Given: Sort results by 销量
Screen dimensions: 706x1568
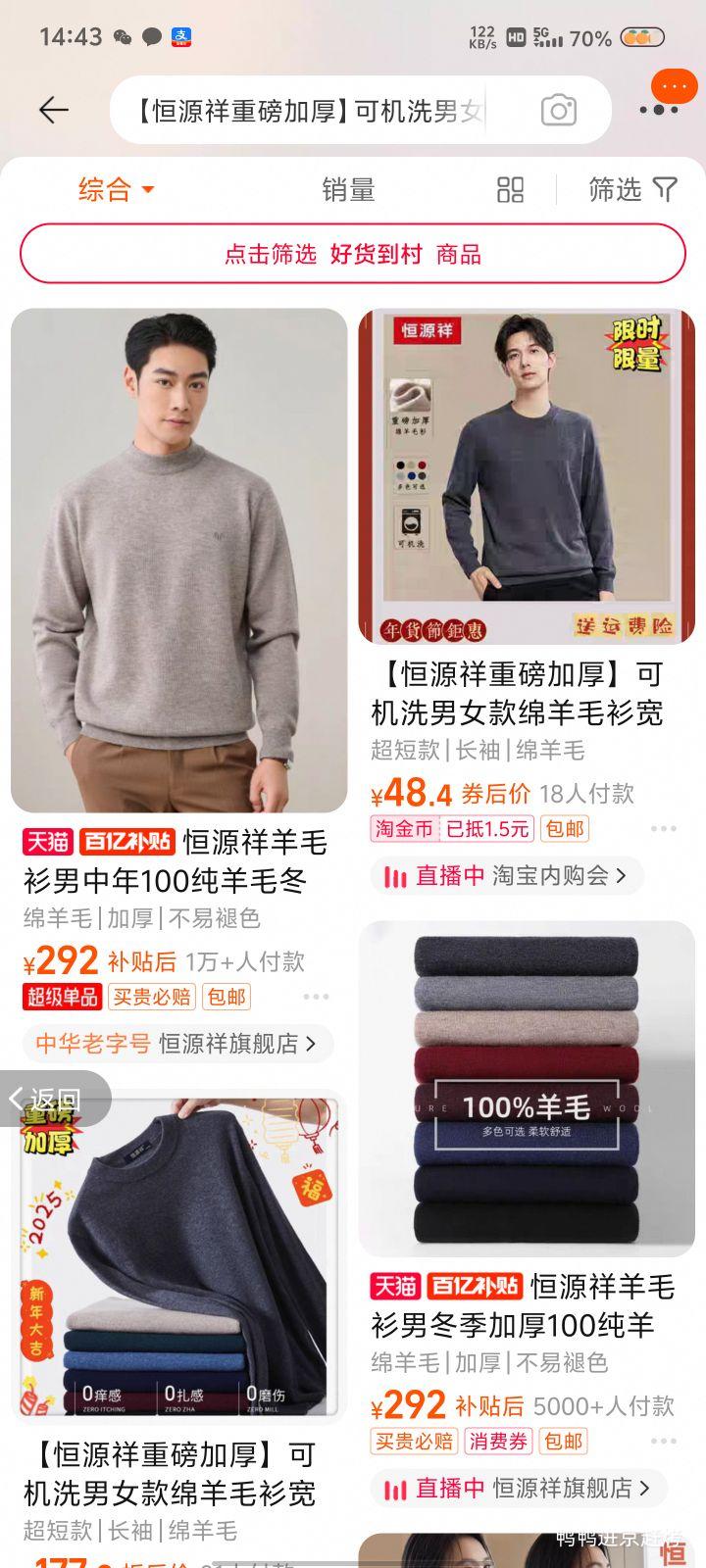Looking at the screenshot, I should point(348,189).
